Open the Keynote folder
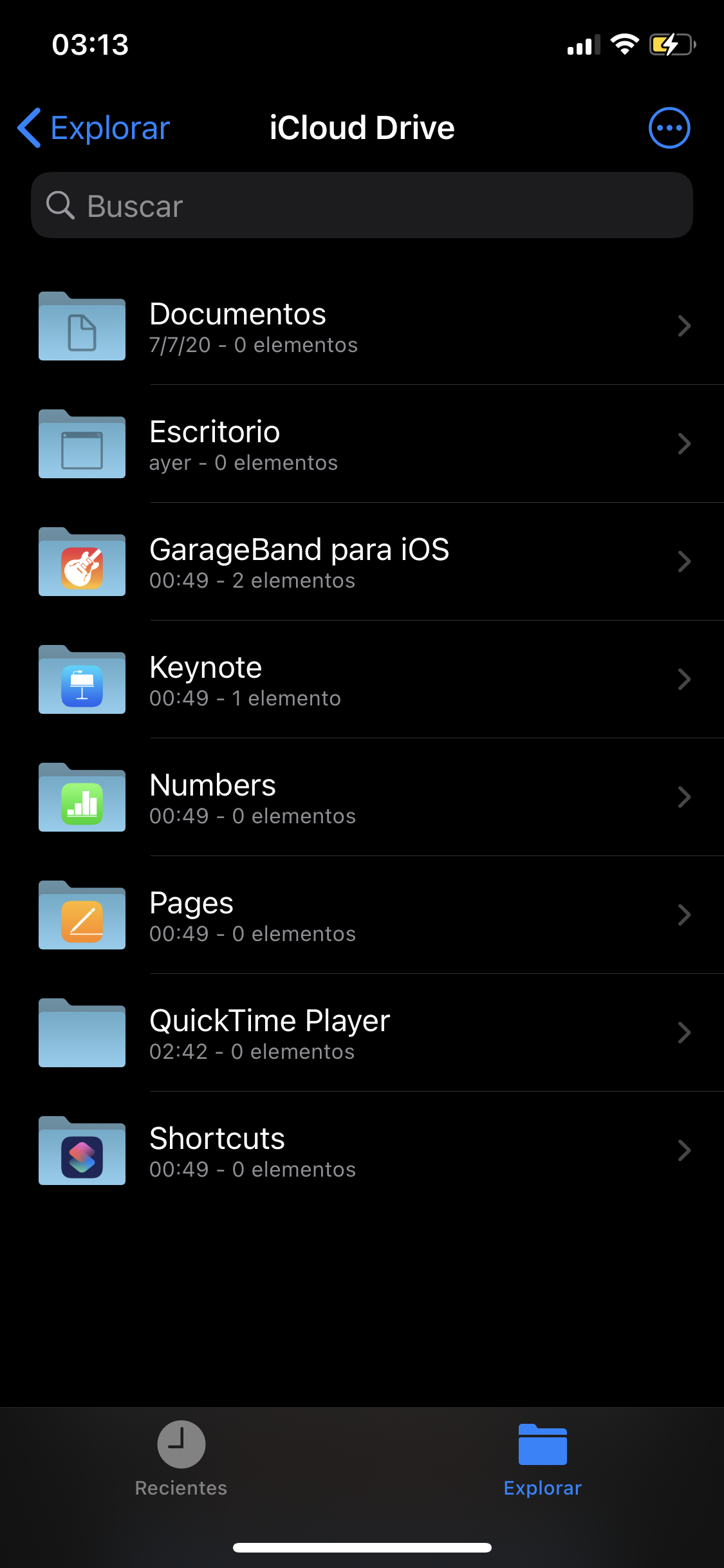The height and width of the screenshot is (1568, 724). pyautogui.click(x=362, y=680)
